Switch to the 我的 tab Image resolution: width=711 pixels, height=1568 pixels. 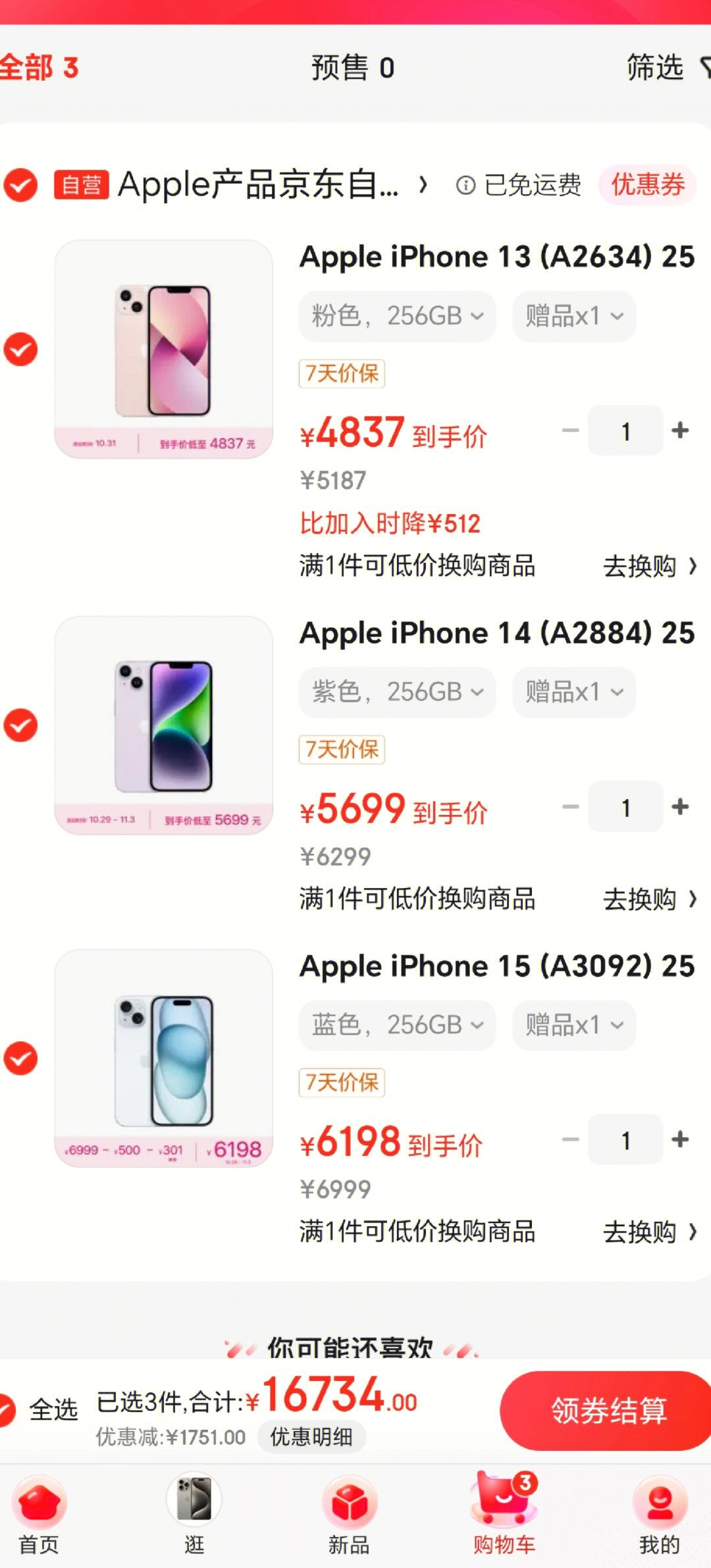(x=659, y=1515)
